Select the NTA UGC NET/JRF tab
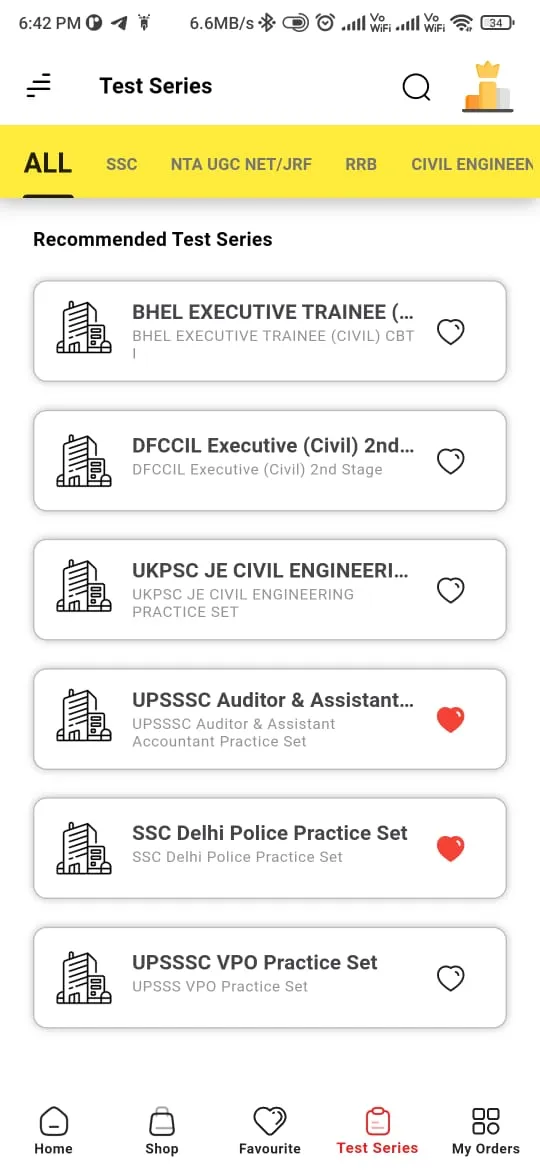 coord(241,163)
